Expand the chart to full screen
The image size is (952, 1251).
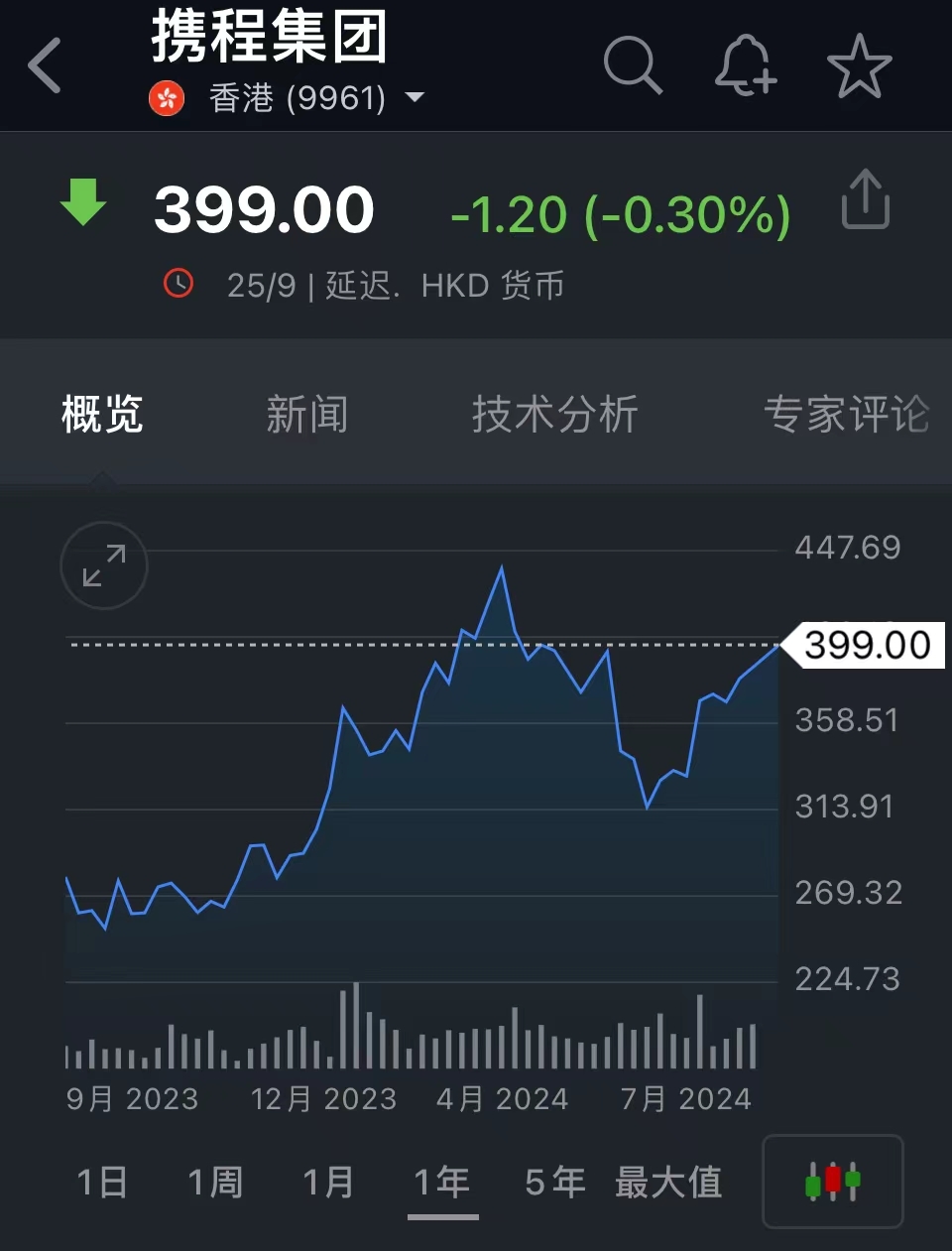pyautogui.click(x=104, y=565)
